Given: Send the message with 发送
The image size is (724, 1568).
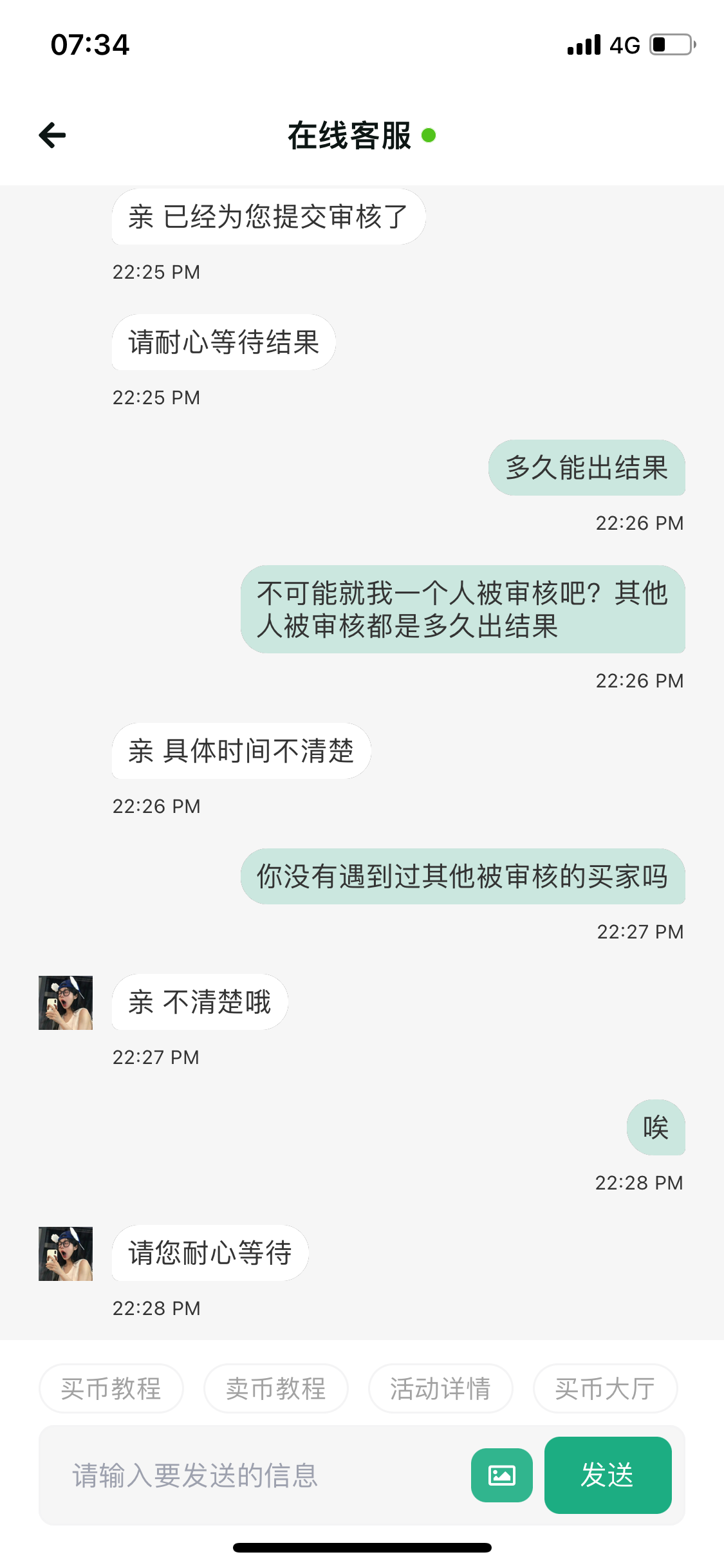Looking at the screenshot, I should click(608, 1475).
